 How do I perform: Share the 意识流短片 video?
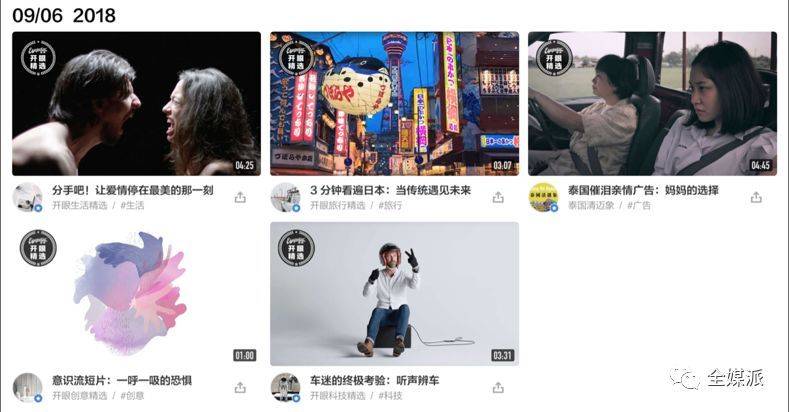point(240,388)
